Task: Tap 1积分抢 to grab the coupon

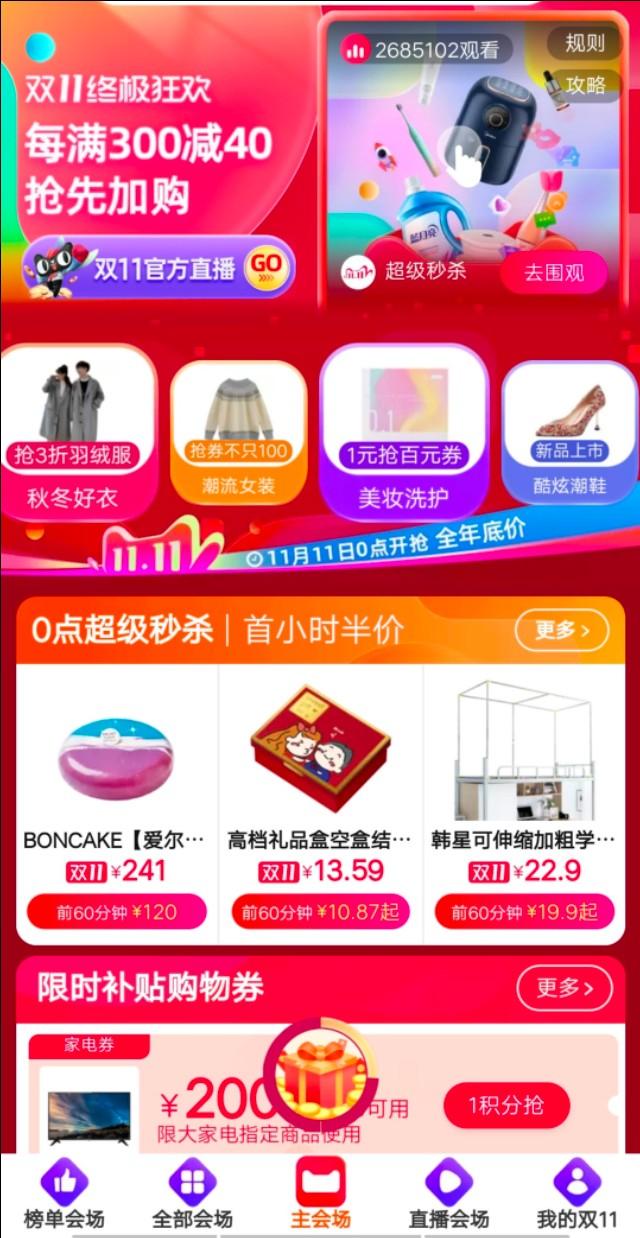Action: (506, 1105)
